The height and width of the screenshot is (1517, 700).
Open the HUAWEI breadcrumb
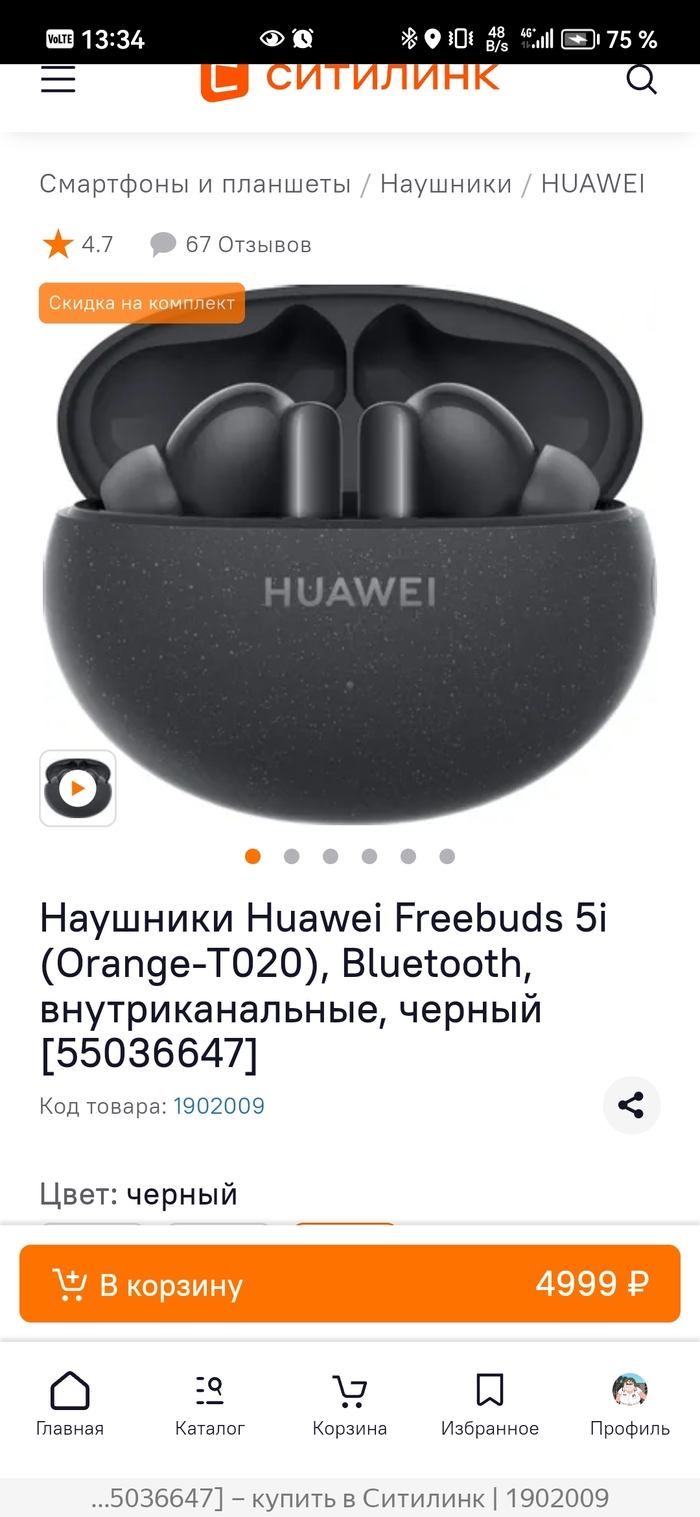[593, 184]
